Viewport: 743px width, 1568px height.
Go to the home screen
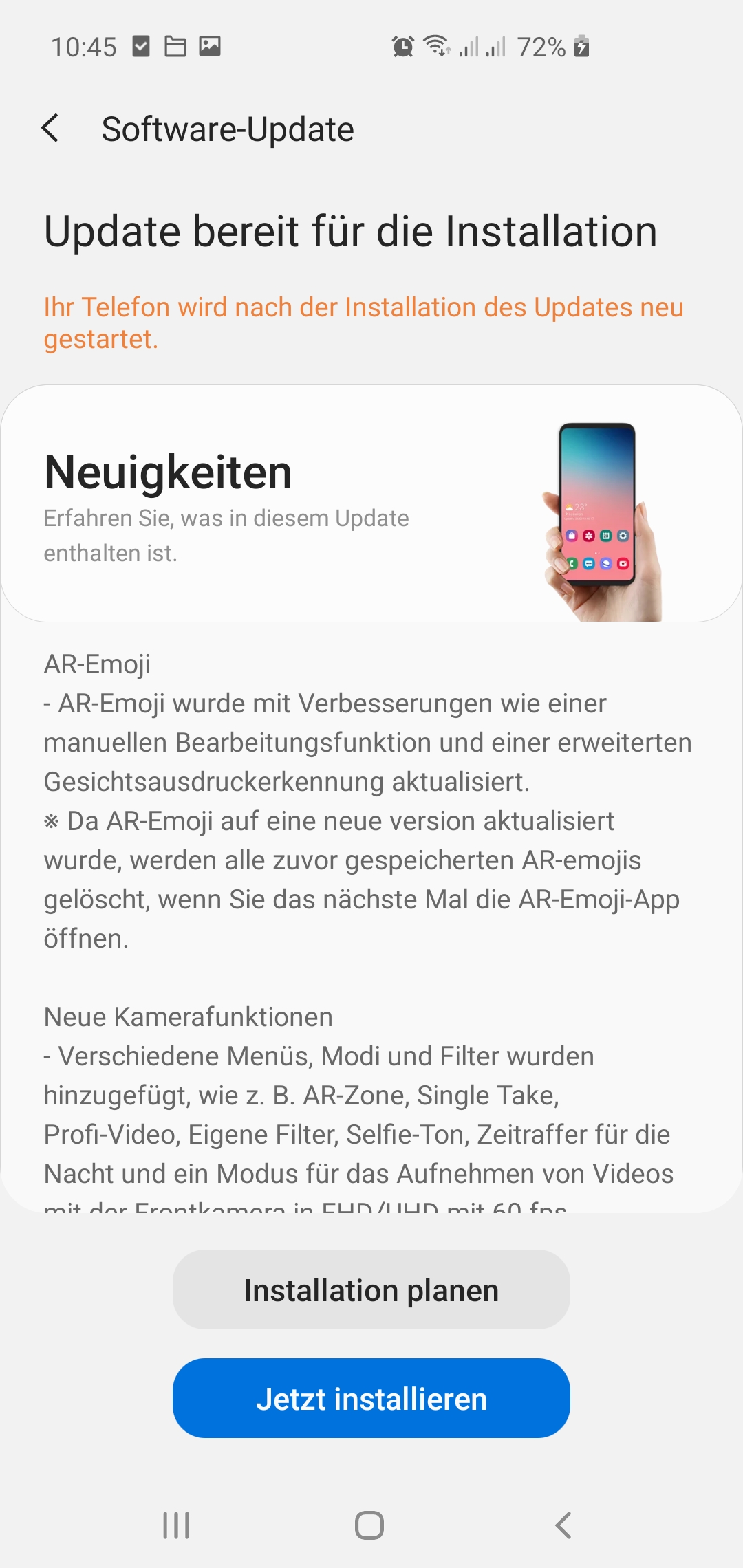click(x=369, y=1525)
